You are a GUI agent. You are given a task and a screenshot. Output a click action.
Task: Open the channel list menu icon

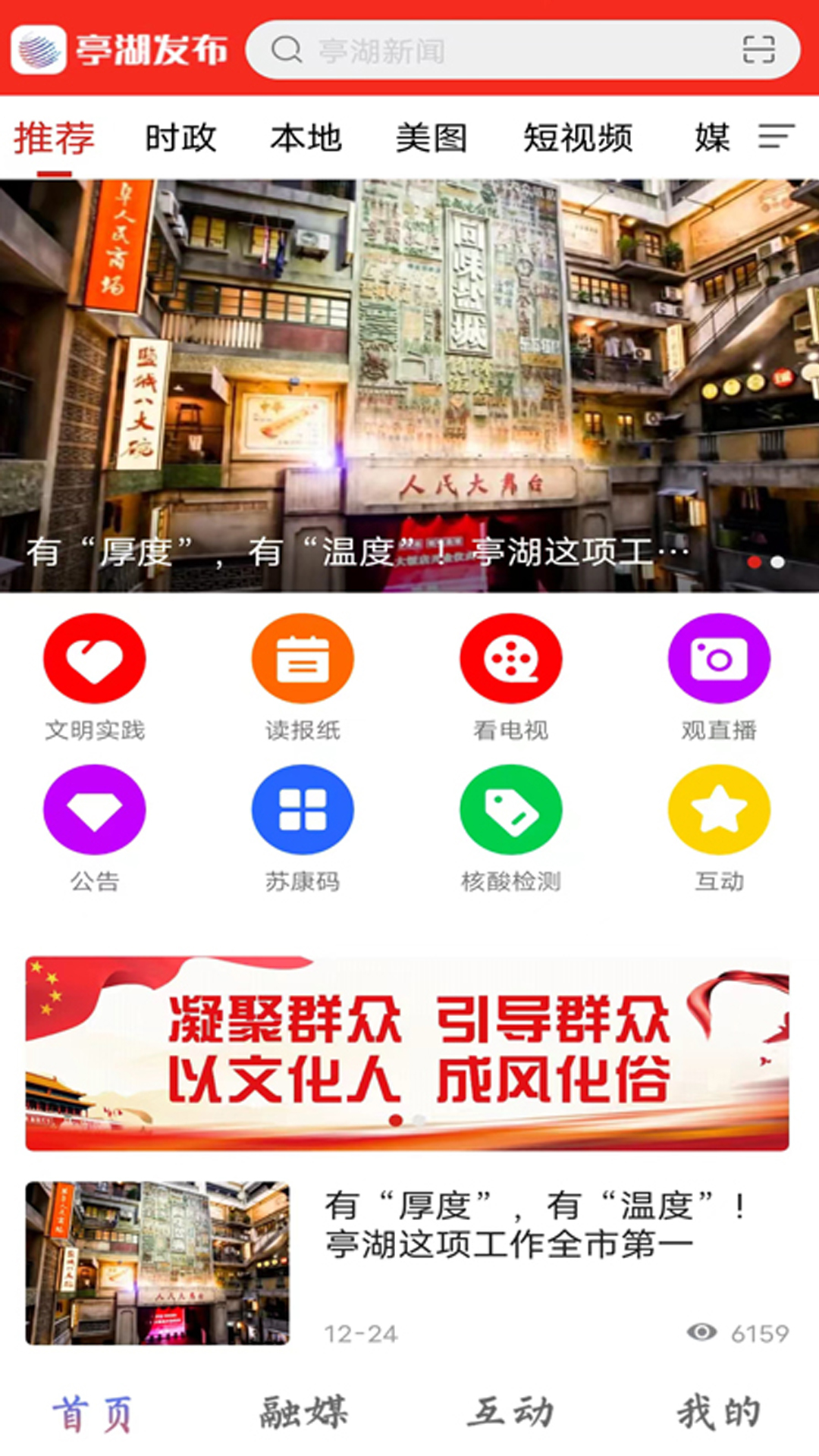click(777, 137)
